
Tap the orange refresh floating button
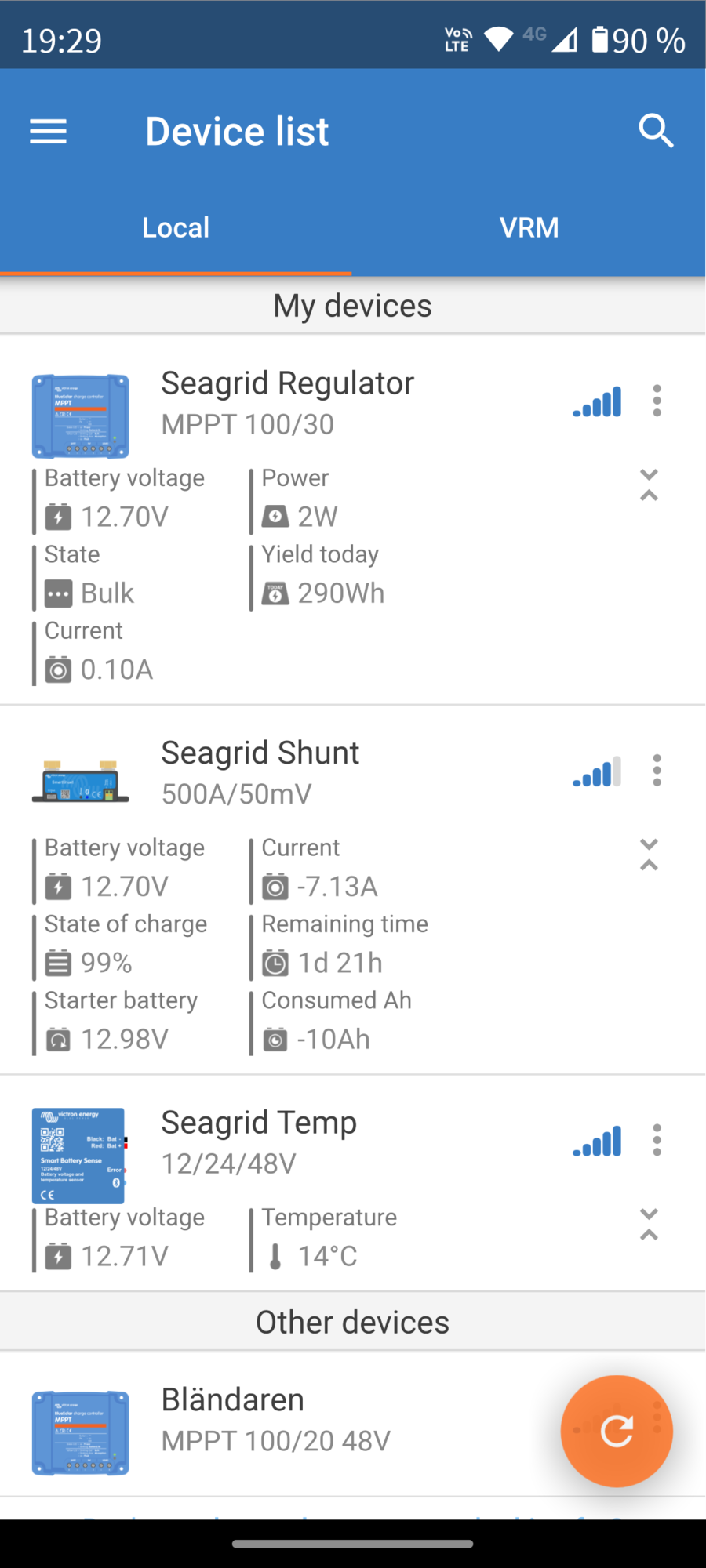pyautogui.click(x=617, y=1431)
